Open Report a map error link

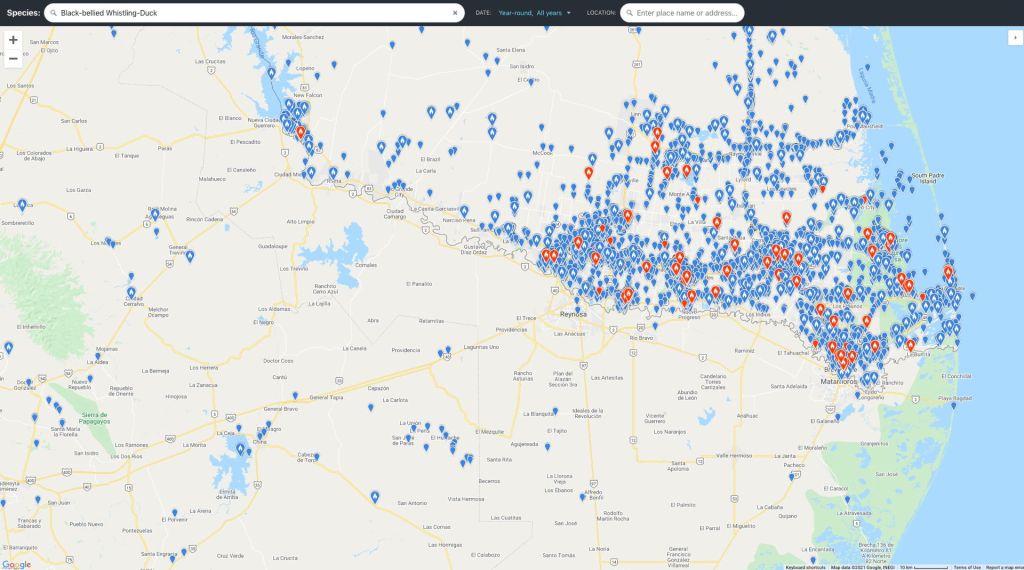coord(1004,567)
